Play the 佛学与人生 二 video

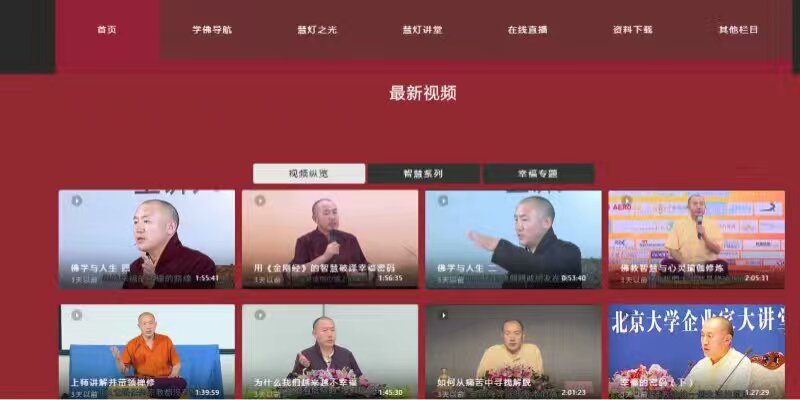513,238
